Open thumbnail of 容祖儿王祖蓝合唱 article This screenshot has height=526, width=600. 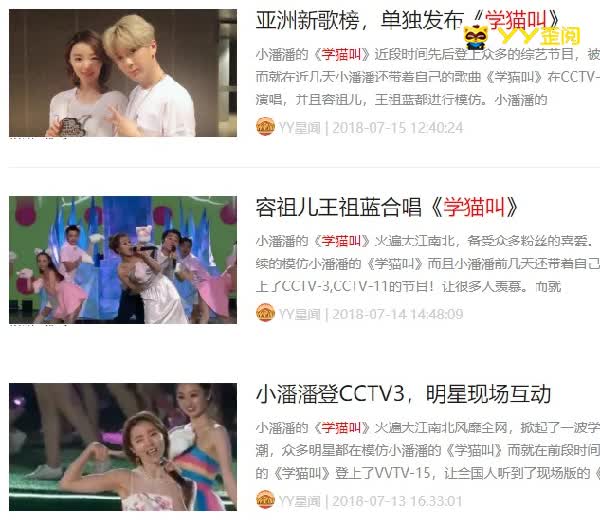click(x=123, y=260)
